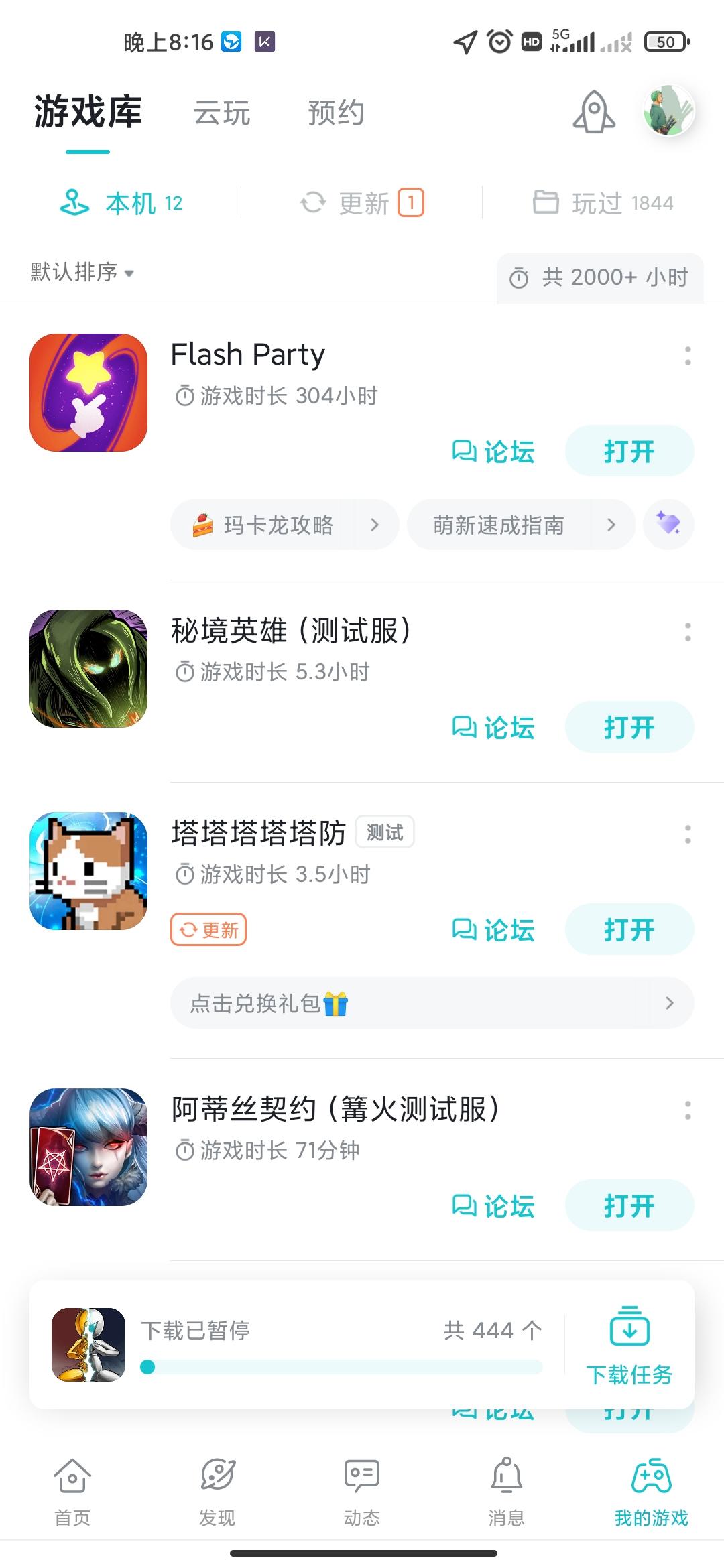Image resolution: width=724 pixels, height=1568 pixels.
Task: Open the 共 2000+ 小时 playtime summary
Action: (x=600, y=277)
